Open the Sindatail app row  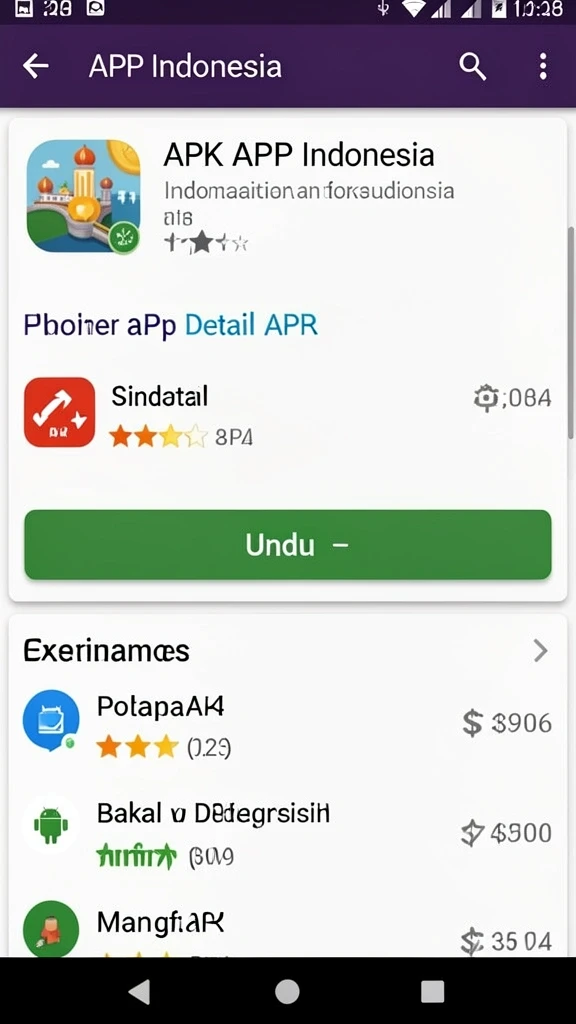click(288, 412)
